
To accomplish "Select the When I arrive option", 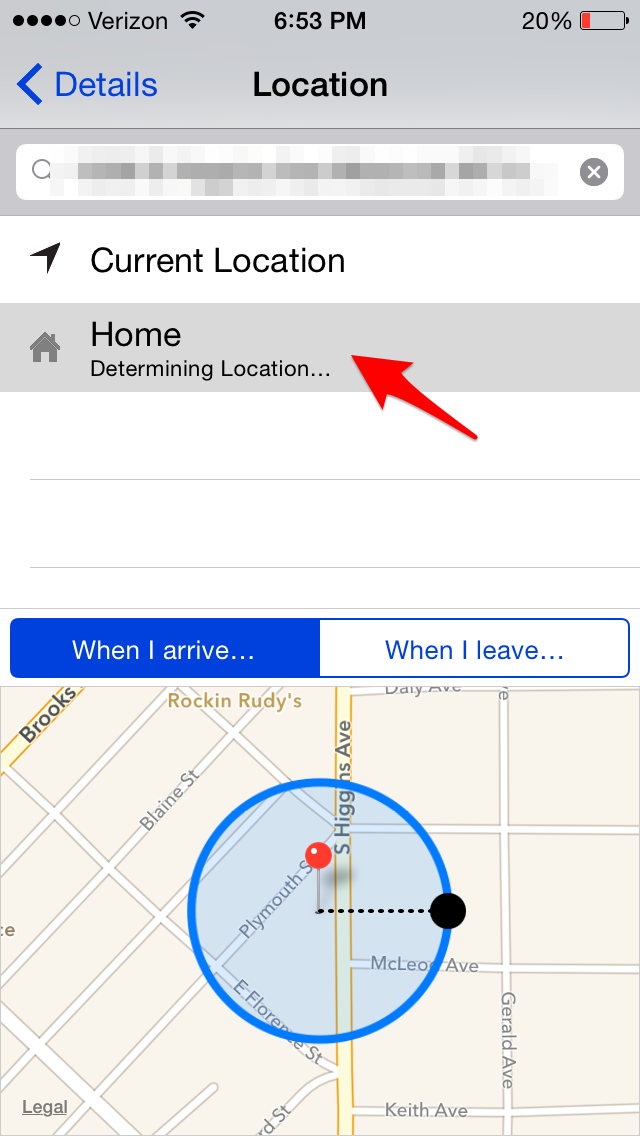I will coord(165,648).
